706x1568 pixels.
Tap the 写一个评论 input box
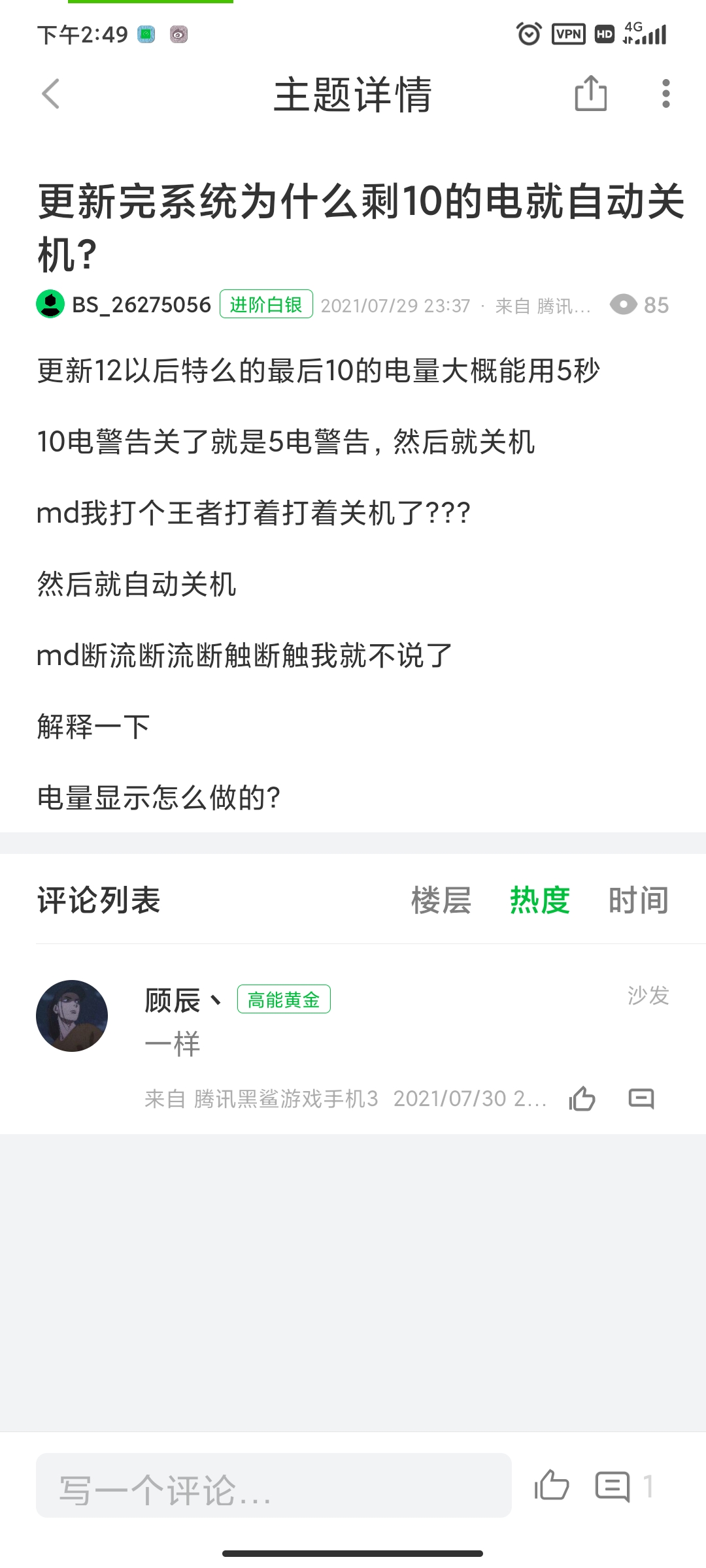[273, 1486]
